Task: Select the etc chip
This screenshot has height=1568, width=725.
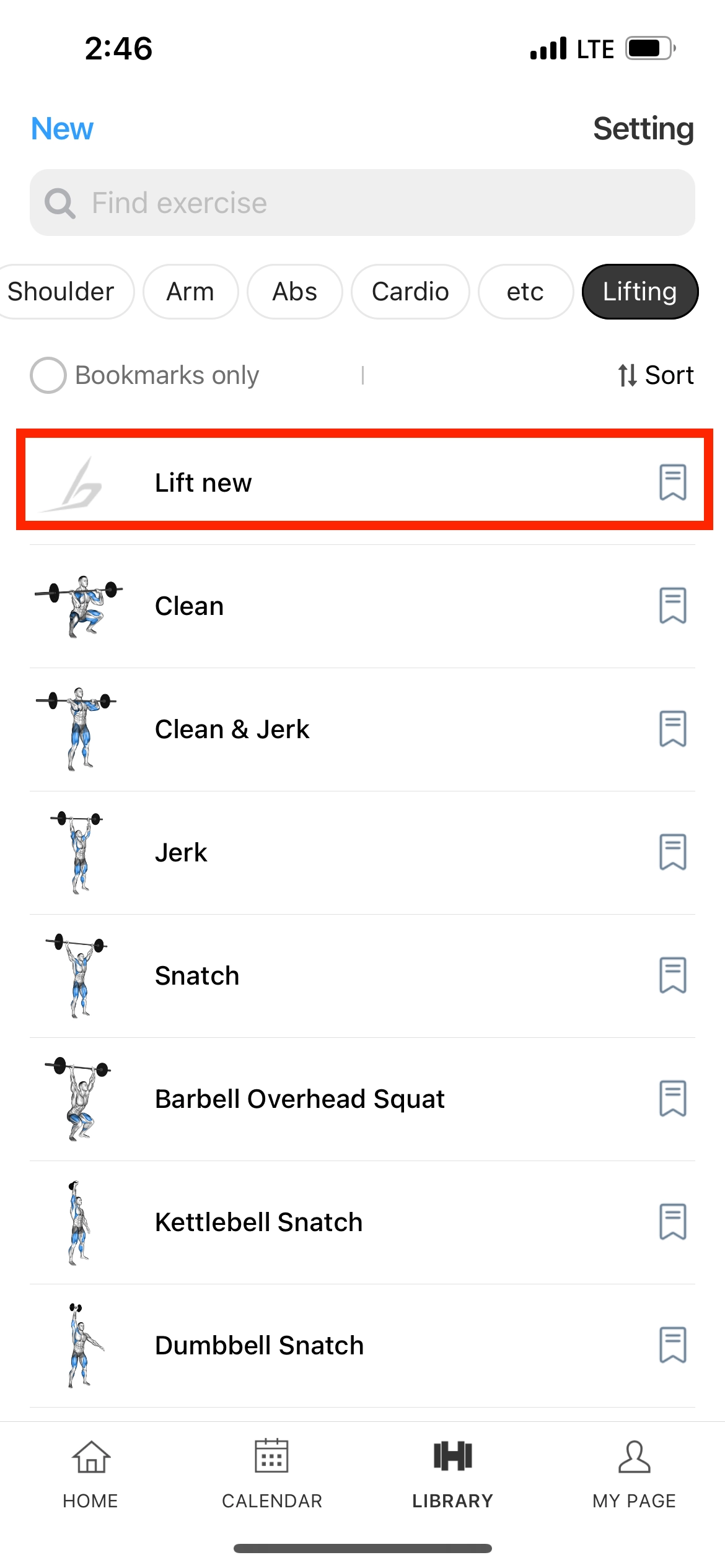Action: [x=525, y=292]
